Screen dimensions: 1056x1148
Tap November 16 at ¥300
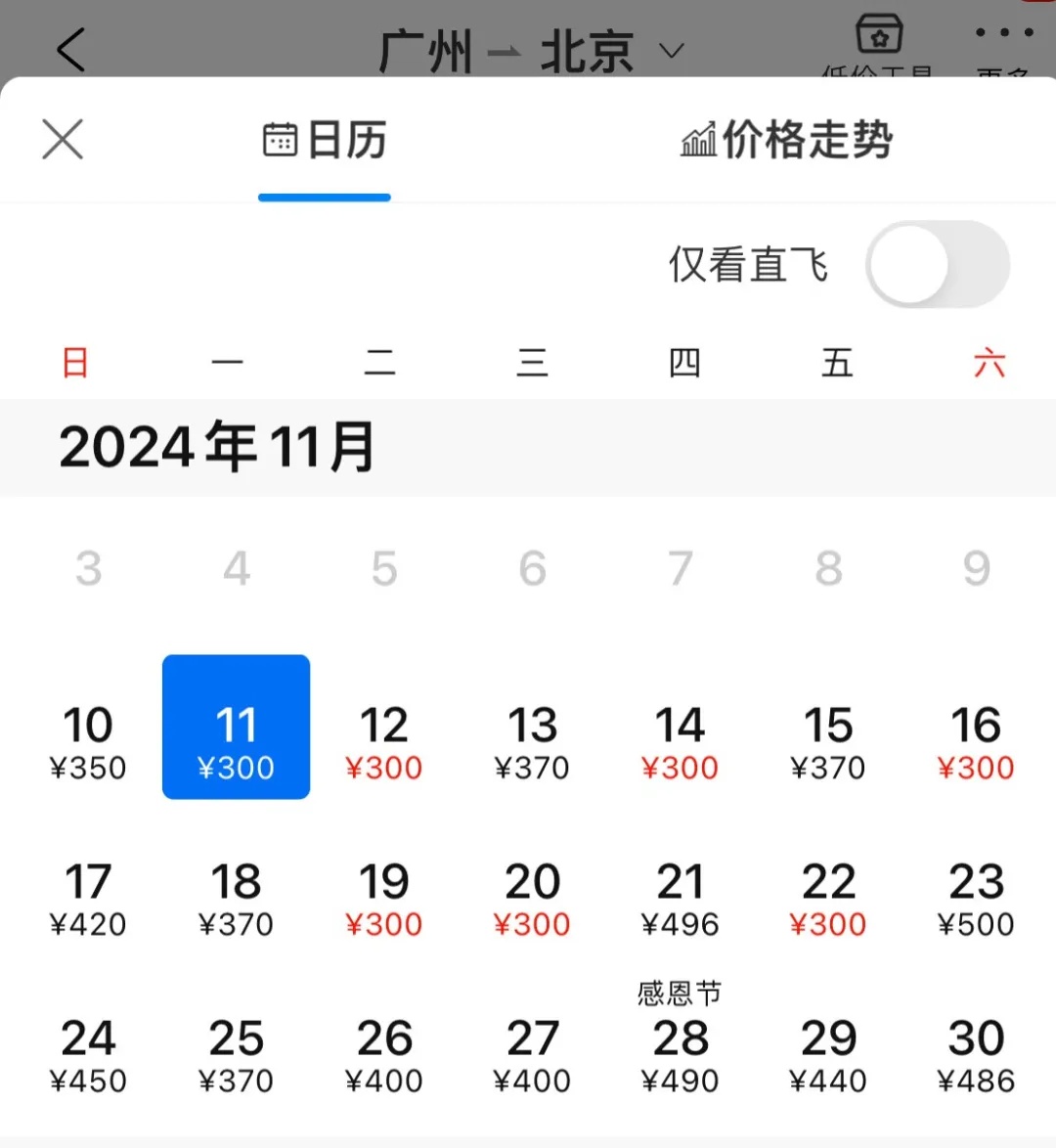[x=976, y=741]
